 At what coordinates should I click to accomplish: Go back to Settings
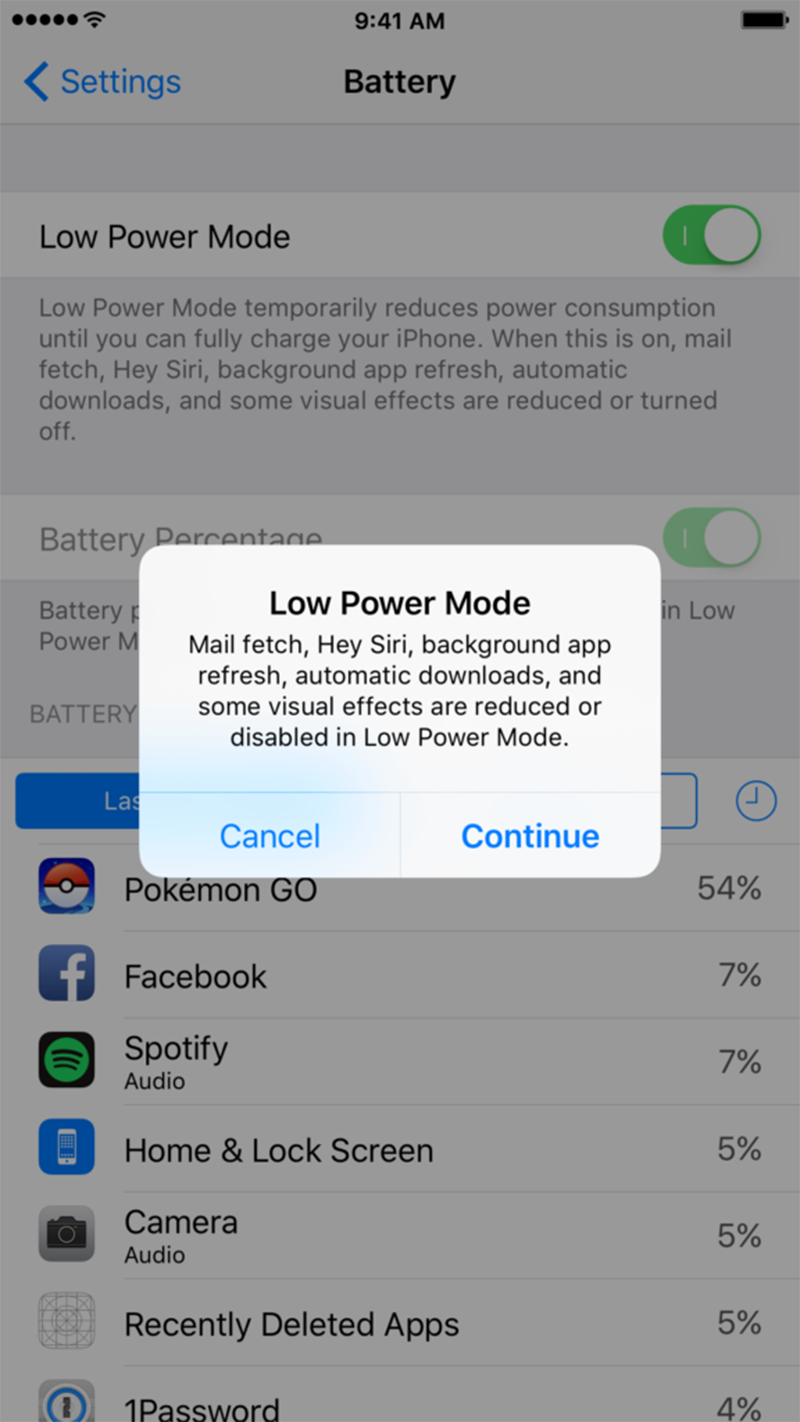pyautogui.click(x=102, y=82)
